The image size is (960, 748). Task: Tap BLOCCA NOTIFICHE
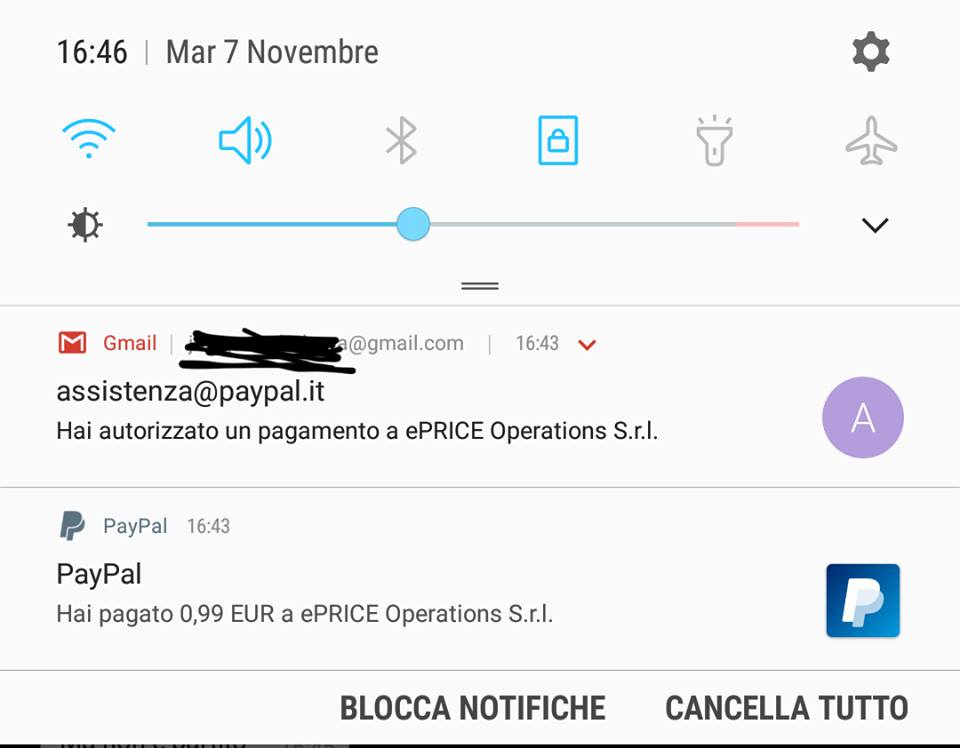[472, 708]
